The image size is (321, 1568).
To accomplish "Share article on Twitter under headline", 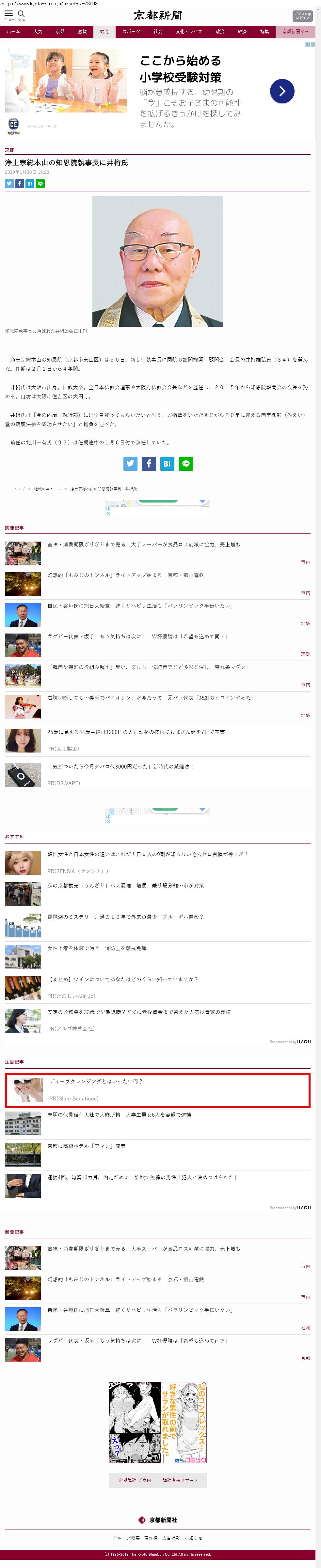I will [x=9, y=183].
